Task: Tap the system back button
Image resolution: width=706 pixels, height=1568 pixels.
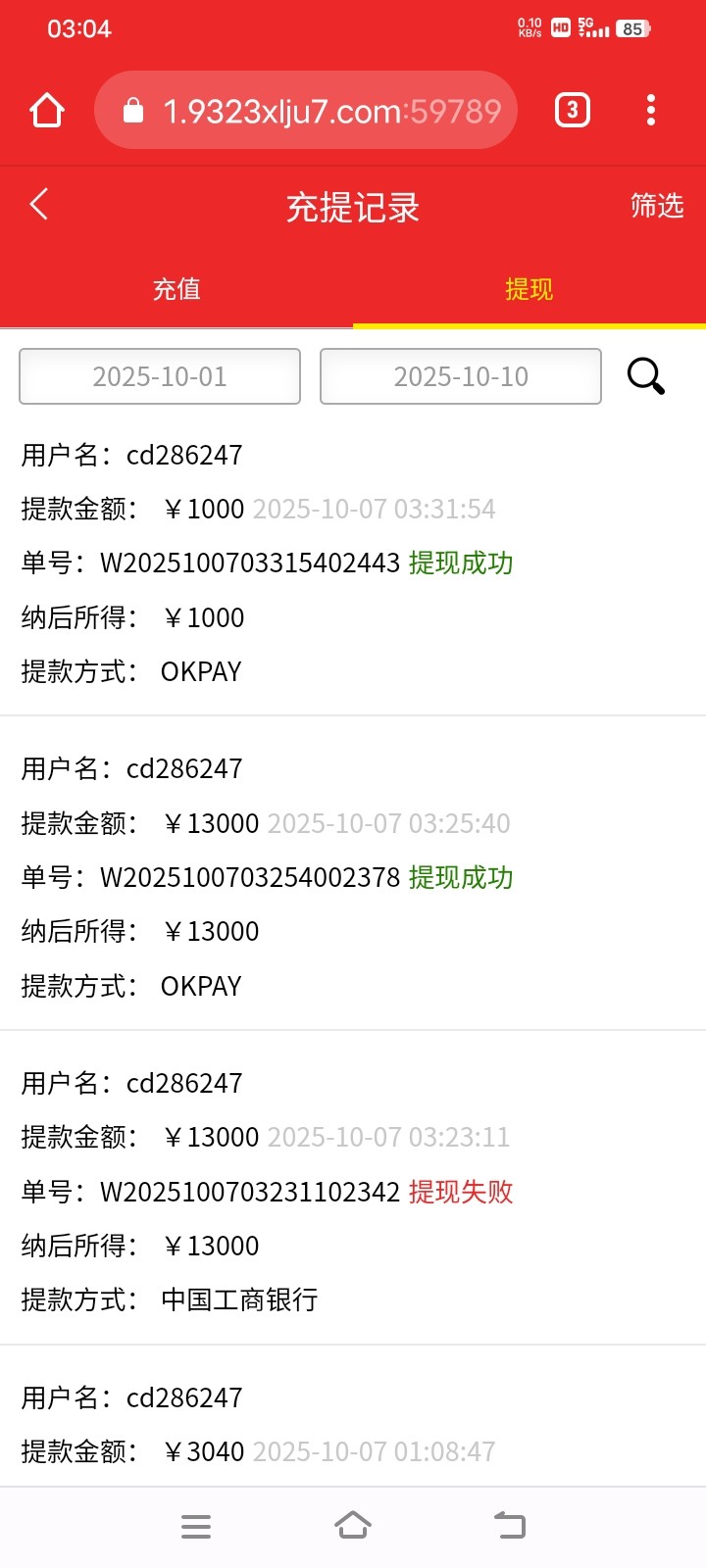Action: point(510,1526)
